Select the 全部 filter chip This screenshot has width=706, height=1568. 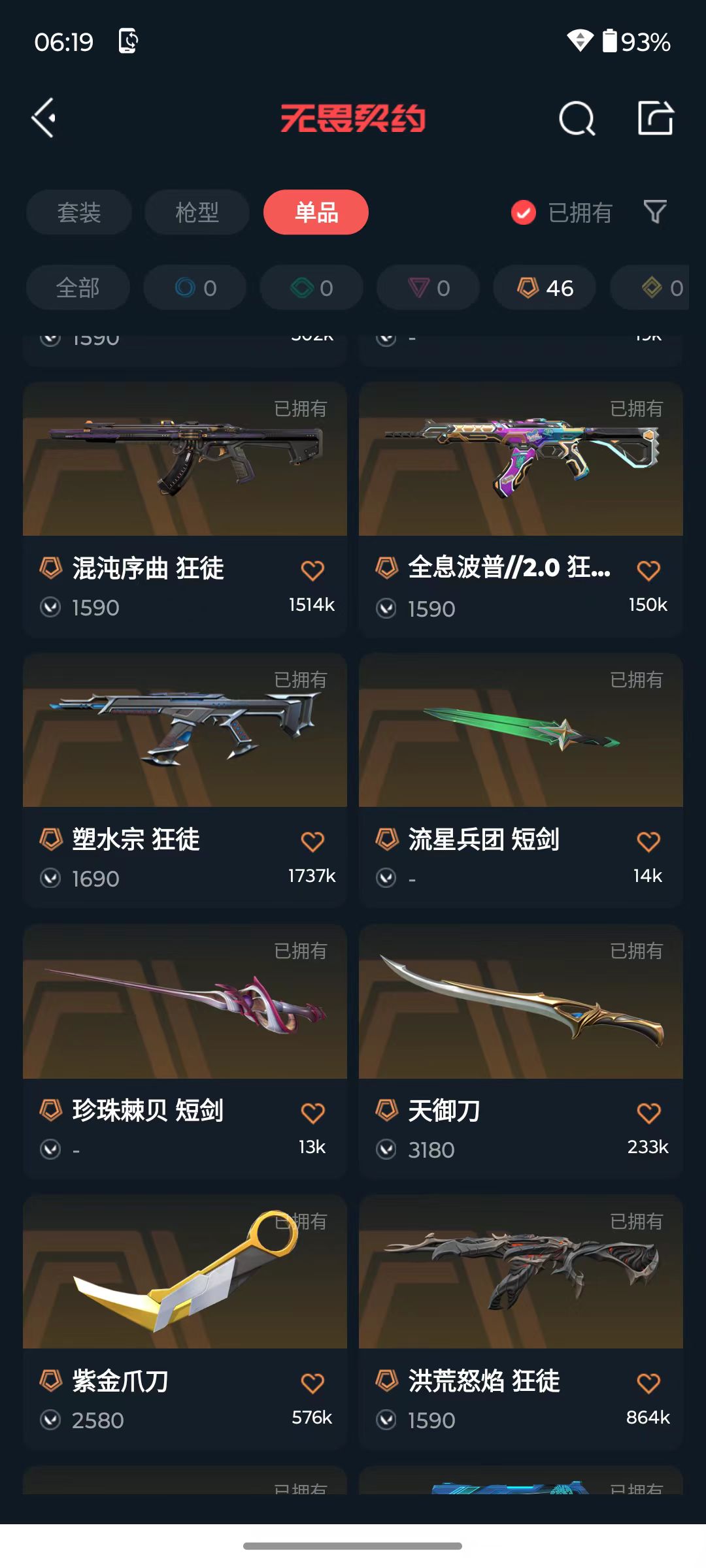(78, 287)
